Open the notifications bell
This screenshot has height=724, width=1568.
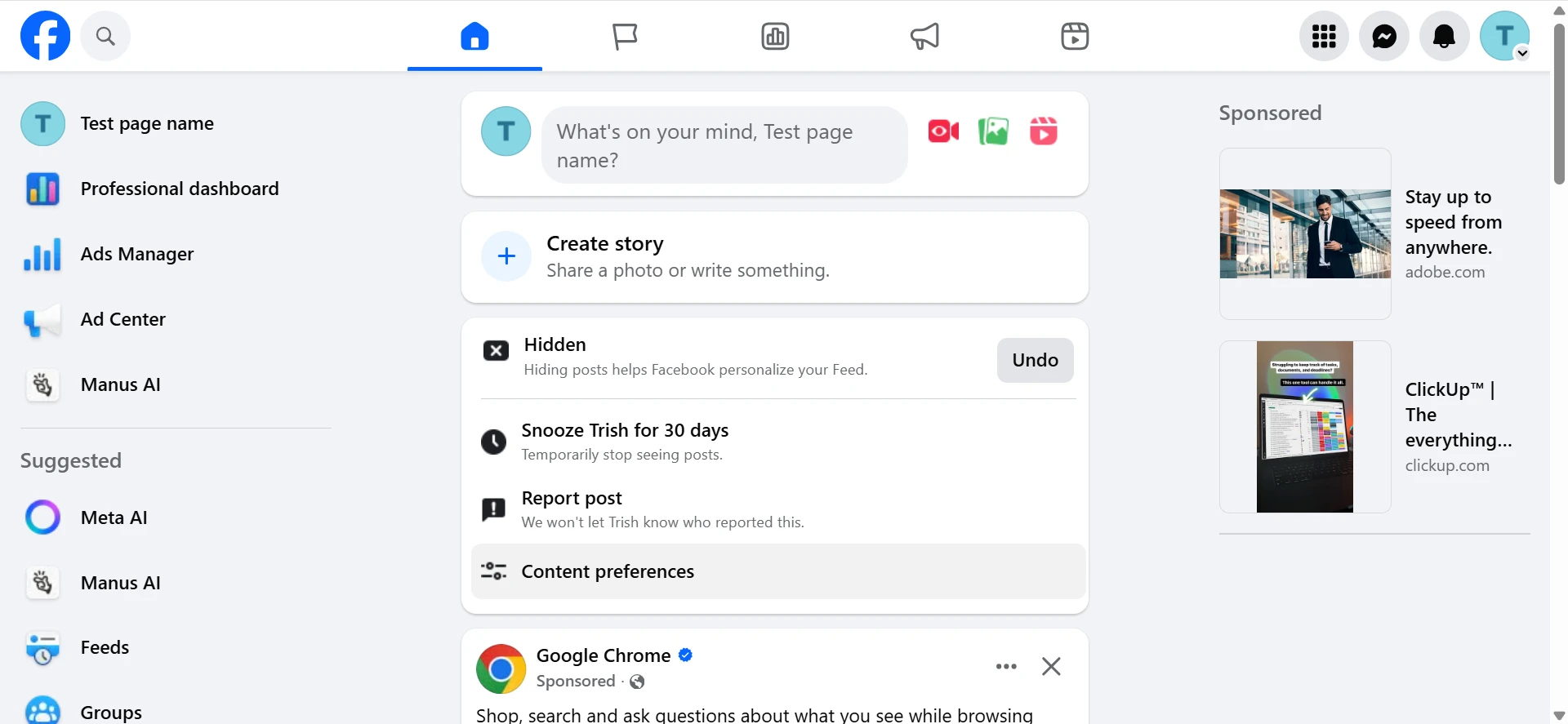pyautogui.click(x=1444, y=37)
